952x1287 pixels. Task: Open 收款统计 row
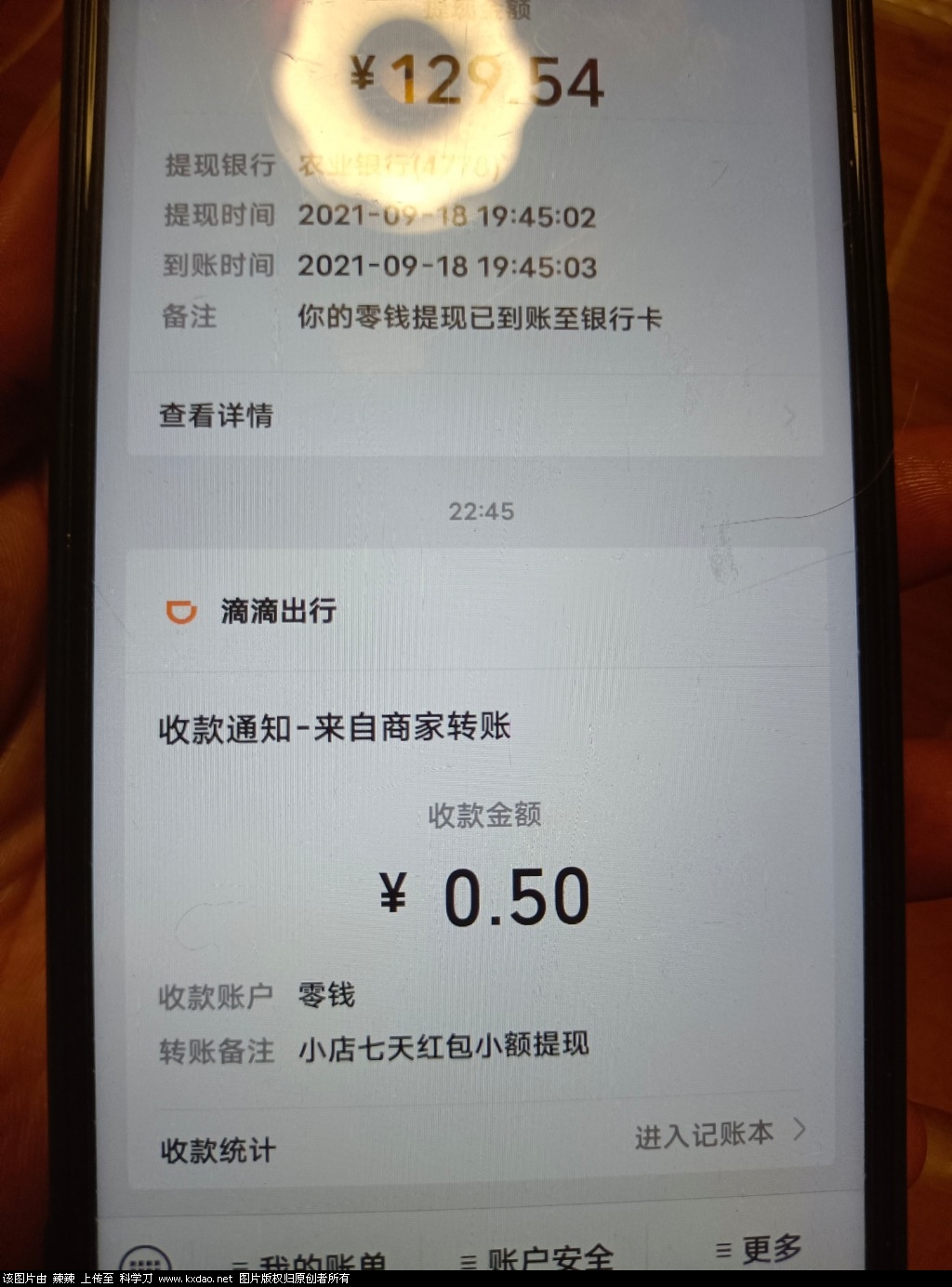pyautogui.click(x=218, y=1150)
